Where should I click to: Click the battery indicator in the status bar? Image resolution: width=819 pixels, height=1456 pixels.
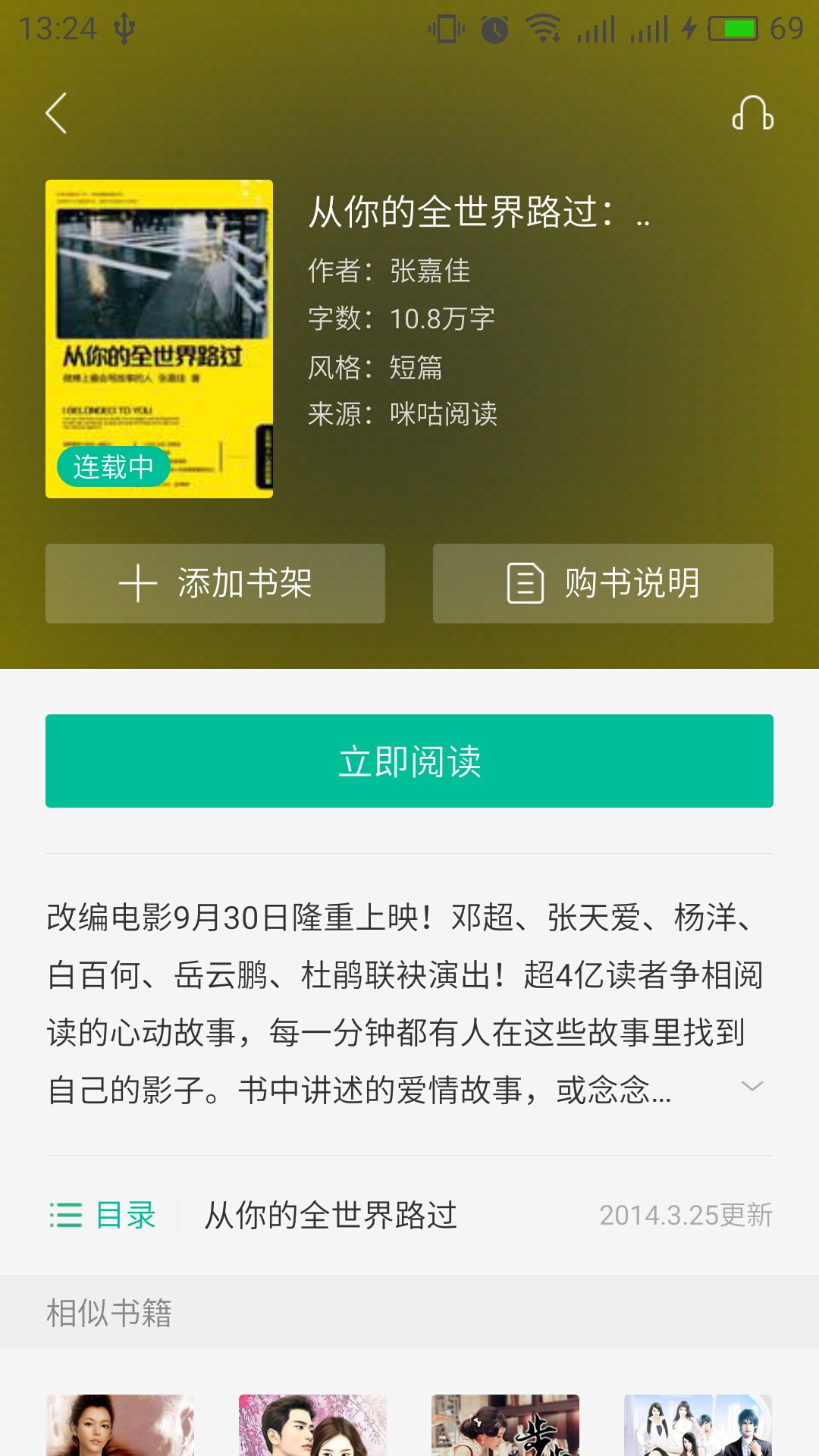pos(733,28)
